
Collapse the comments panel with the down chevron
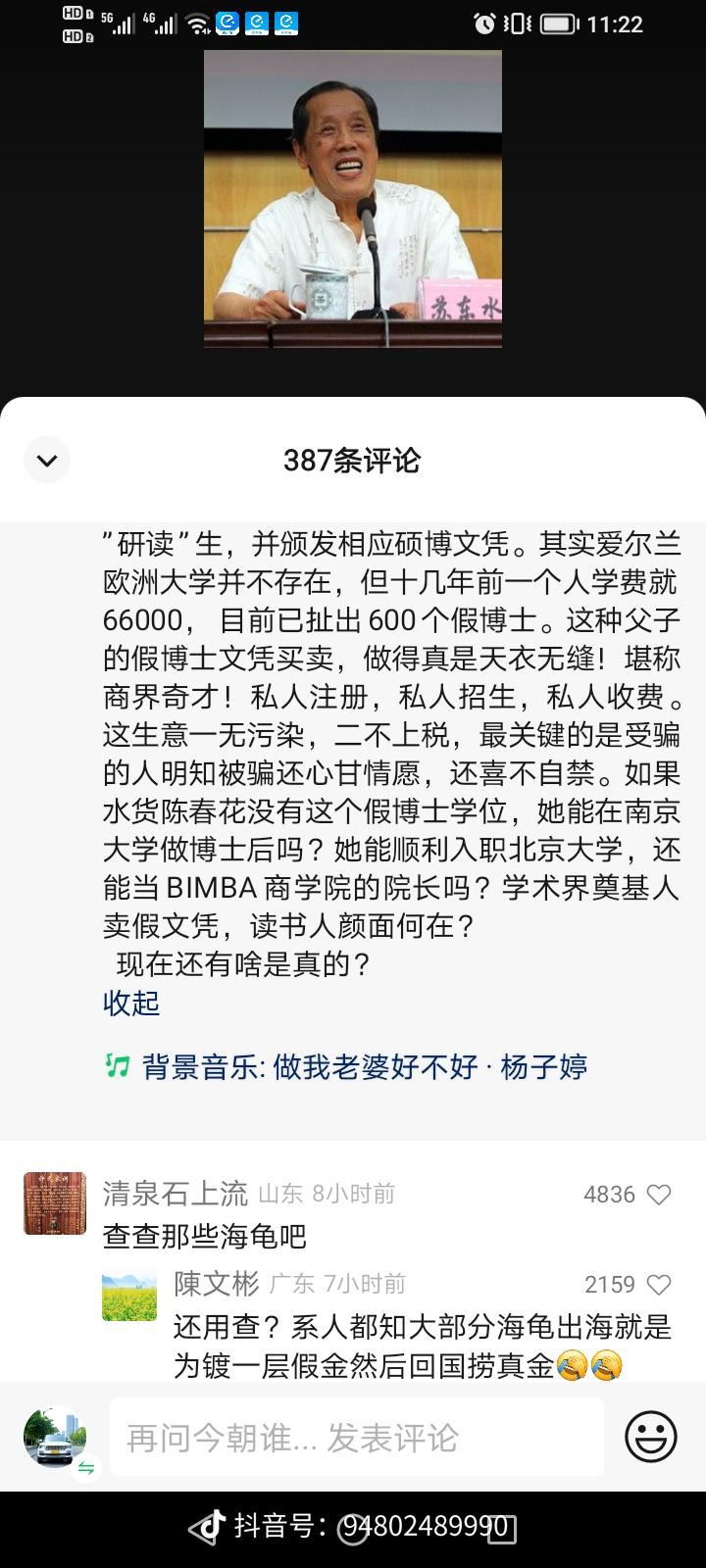47,460
